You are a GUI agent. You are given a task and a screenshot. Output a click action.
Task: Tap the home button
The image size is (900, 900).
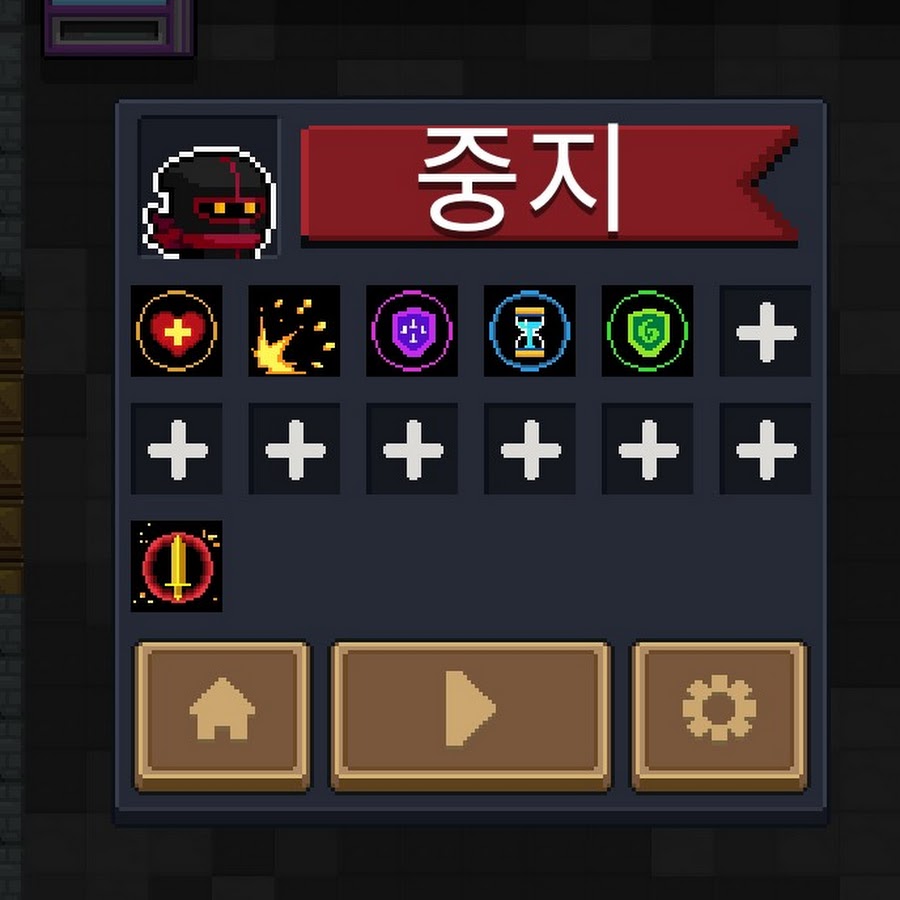[222, 713]
